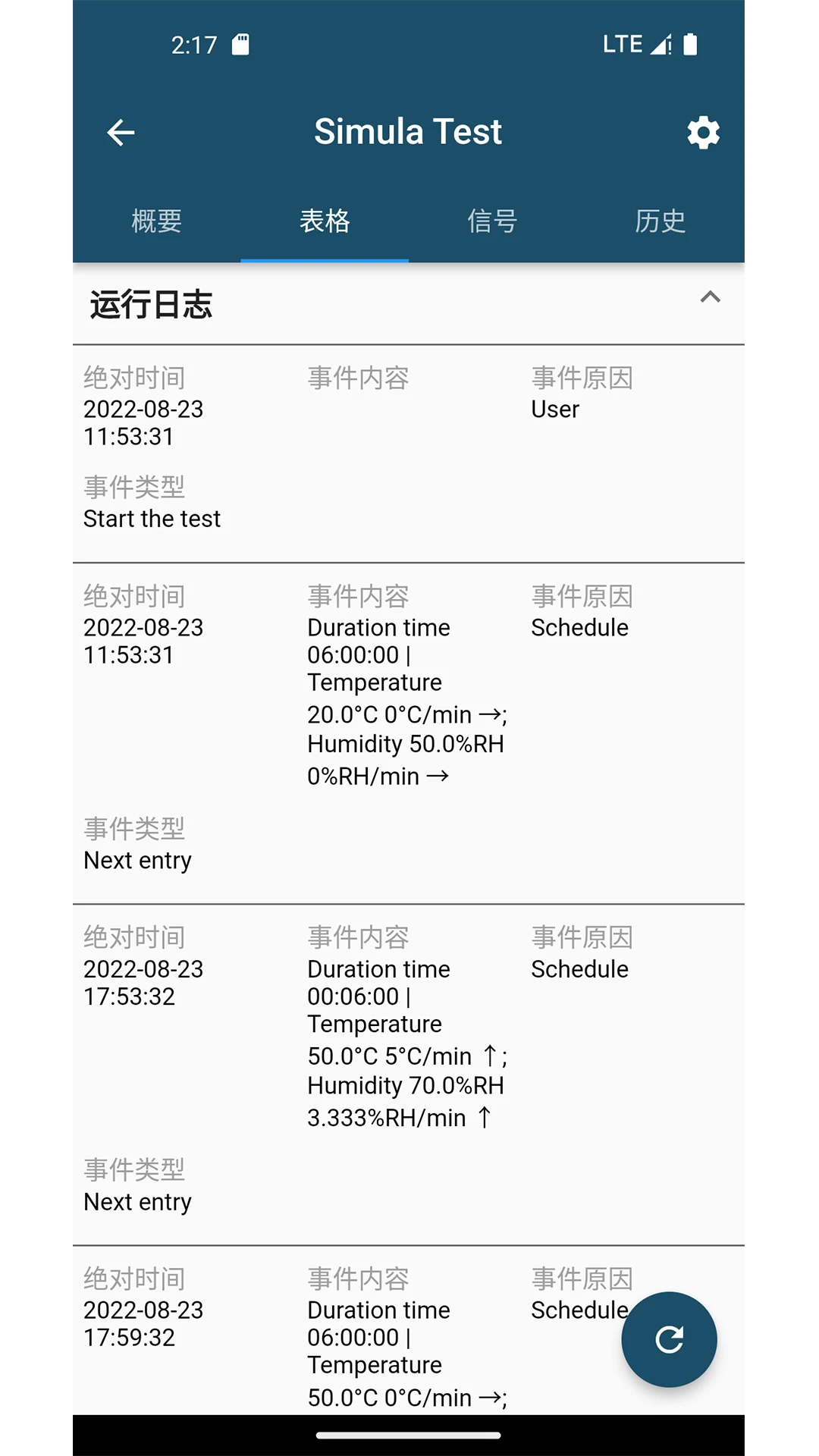Switch to the 信号 tab
Image resolution: width=819 pixels, height=1456 pixels.
(x=493, y=221)
